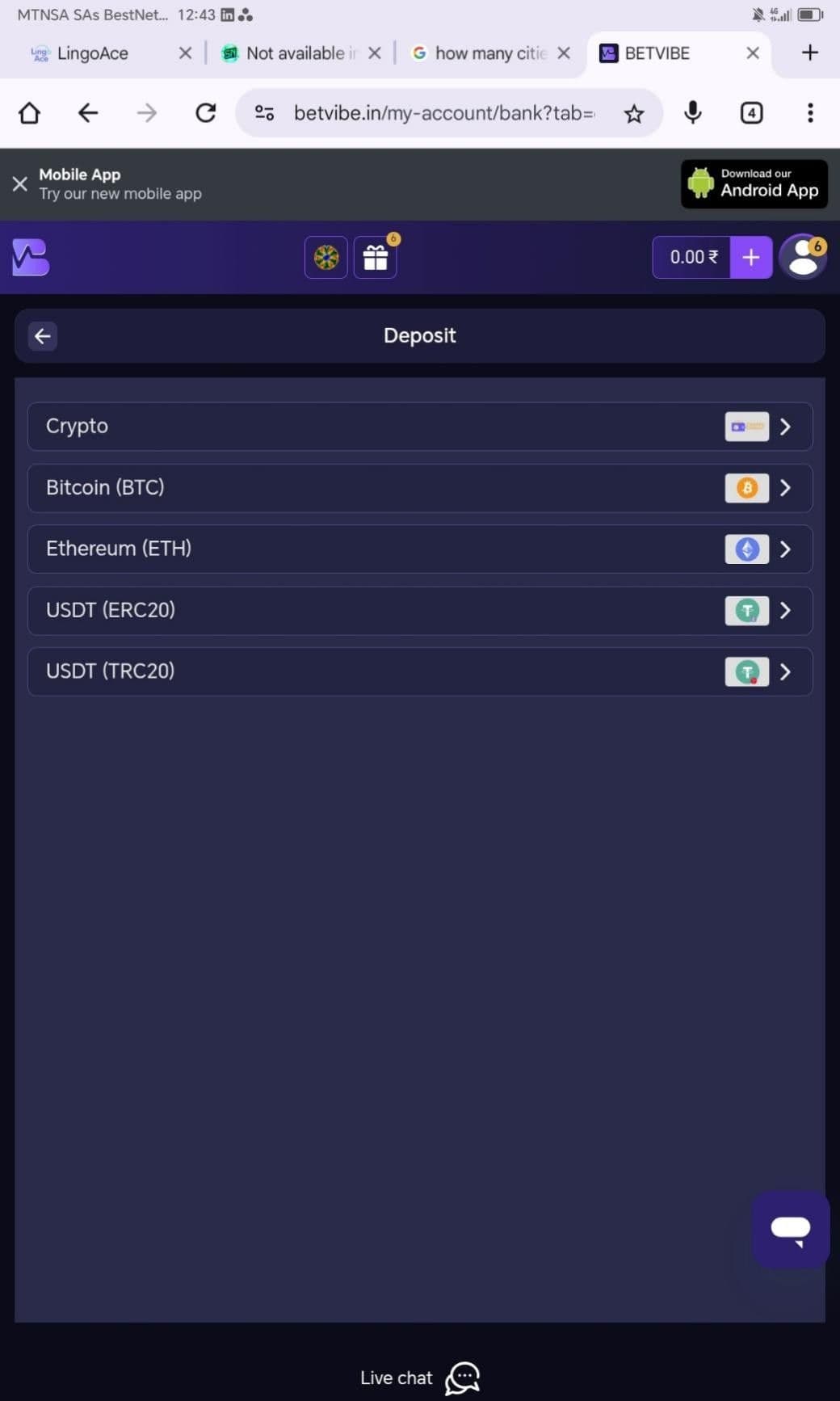The image size is (840, 1401).
Task: Click the Bitcoin coin icon
Action: click(746, 488)
